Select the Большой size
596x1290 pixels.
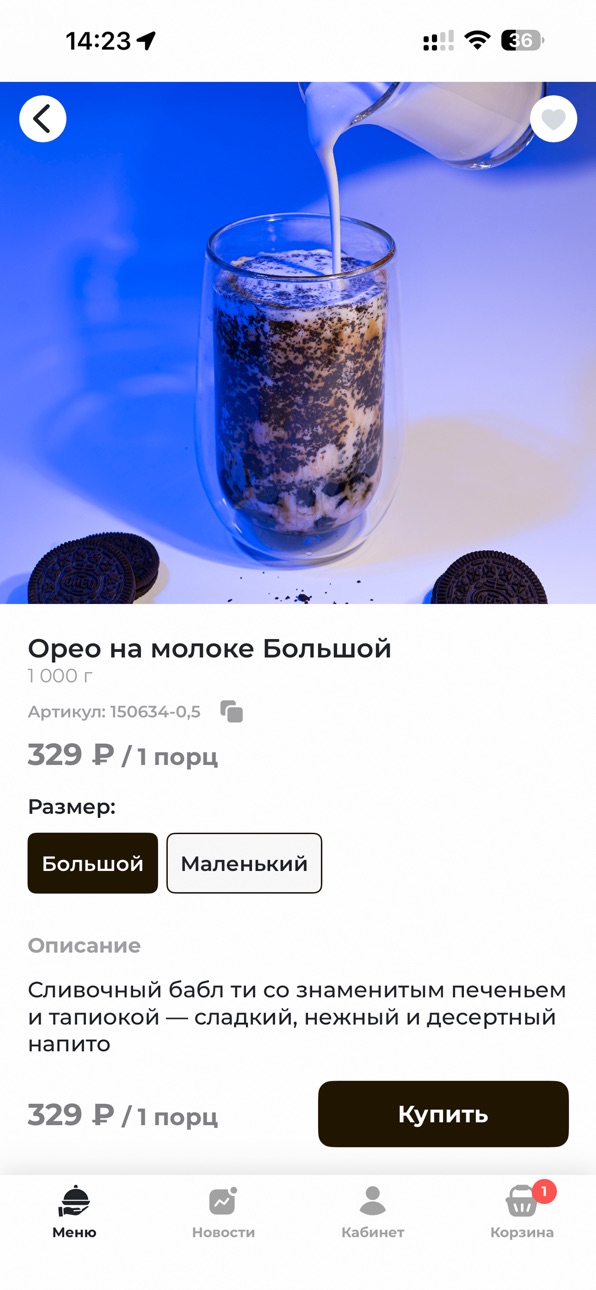pyautogui.click(x=93, y=863)
